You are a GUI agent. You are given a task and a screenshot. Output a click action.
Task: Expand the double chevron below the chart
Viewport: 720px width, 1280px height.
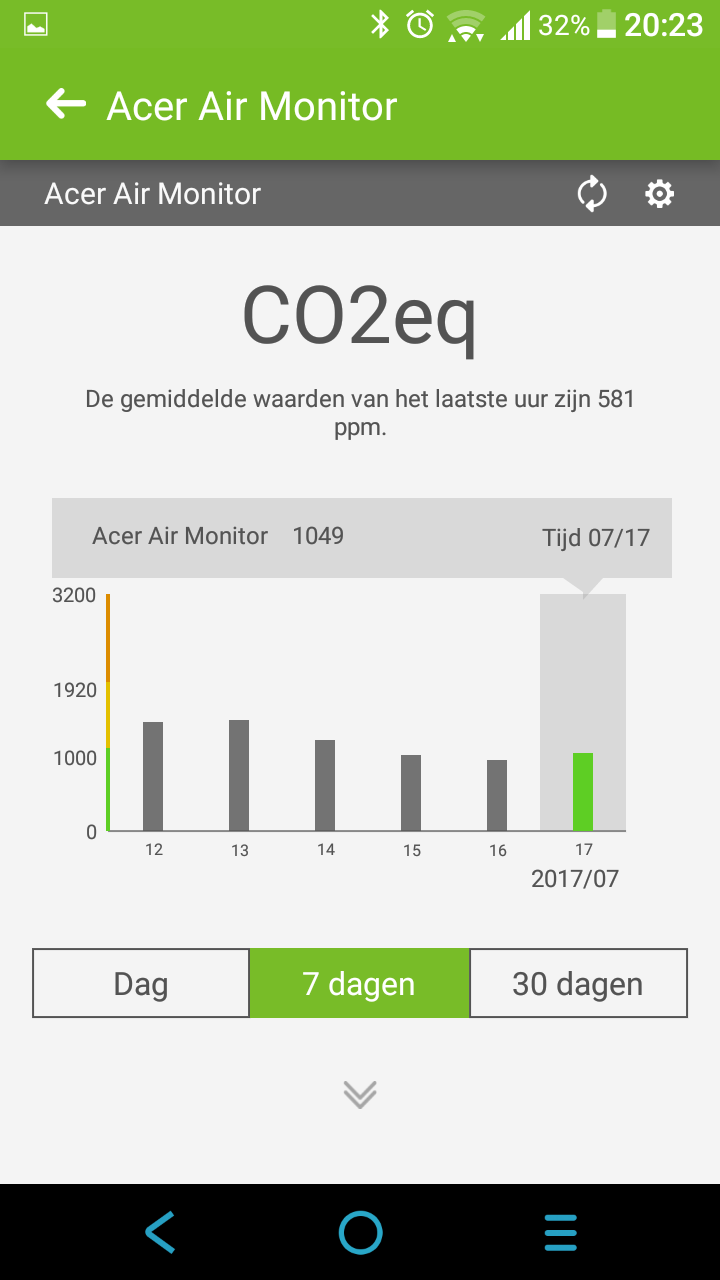(x=360, y=1094)
